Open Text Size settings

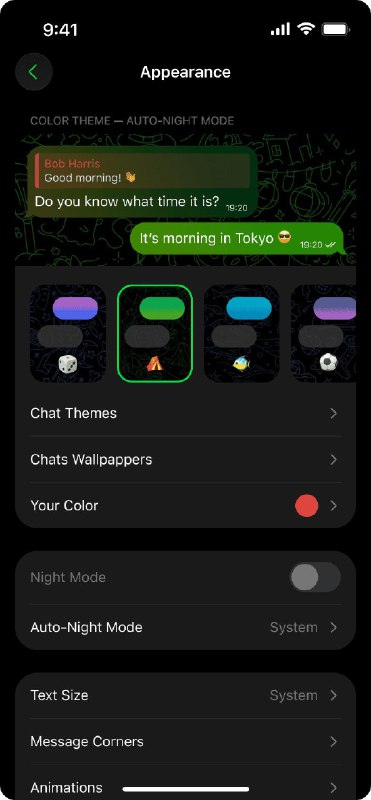point(185,695)
